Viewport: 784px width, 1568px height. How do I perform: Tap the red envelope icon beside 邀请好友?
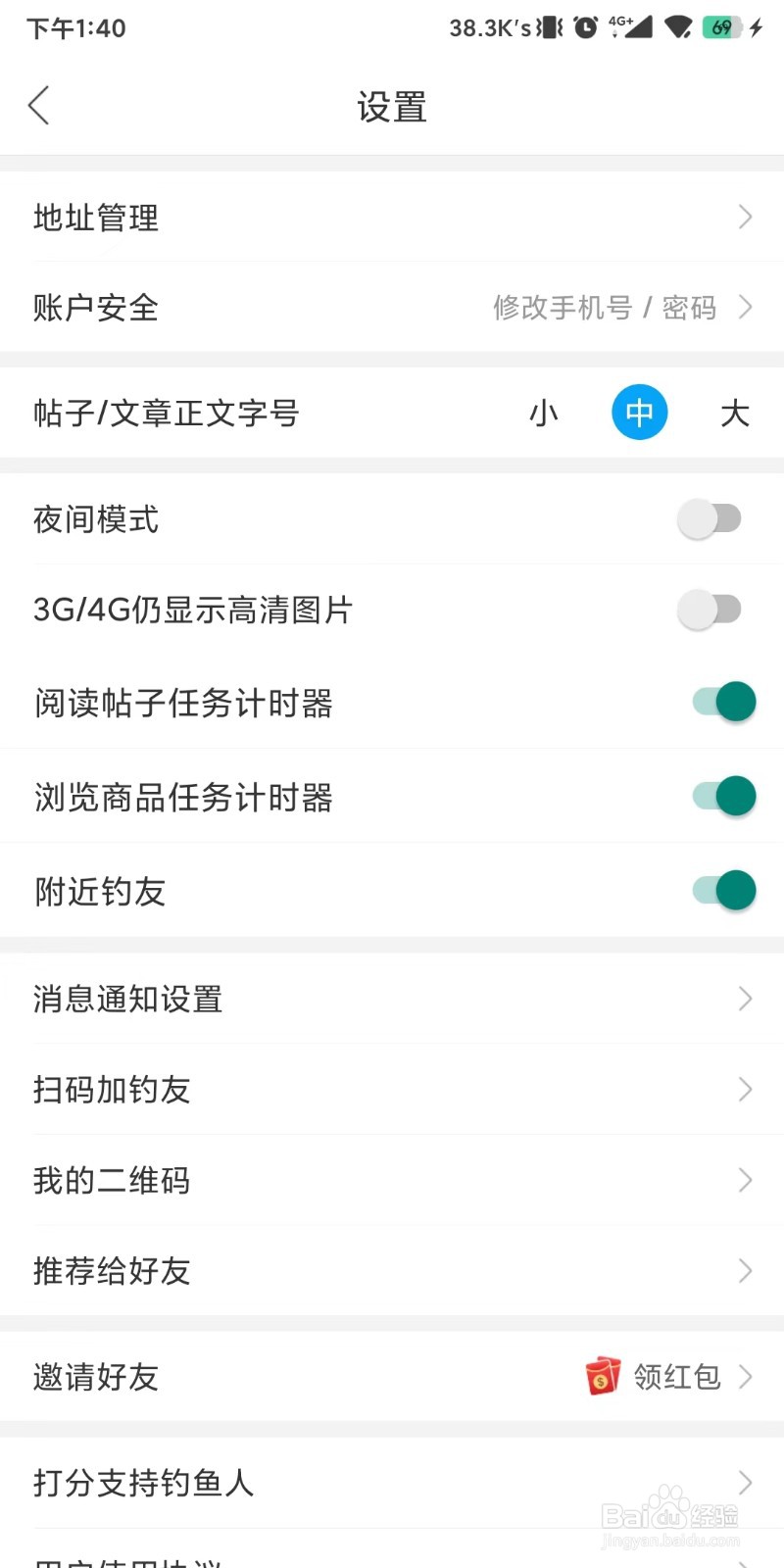click(600, 1376)
